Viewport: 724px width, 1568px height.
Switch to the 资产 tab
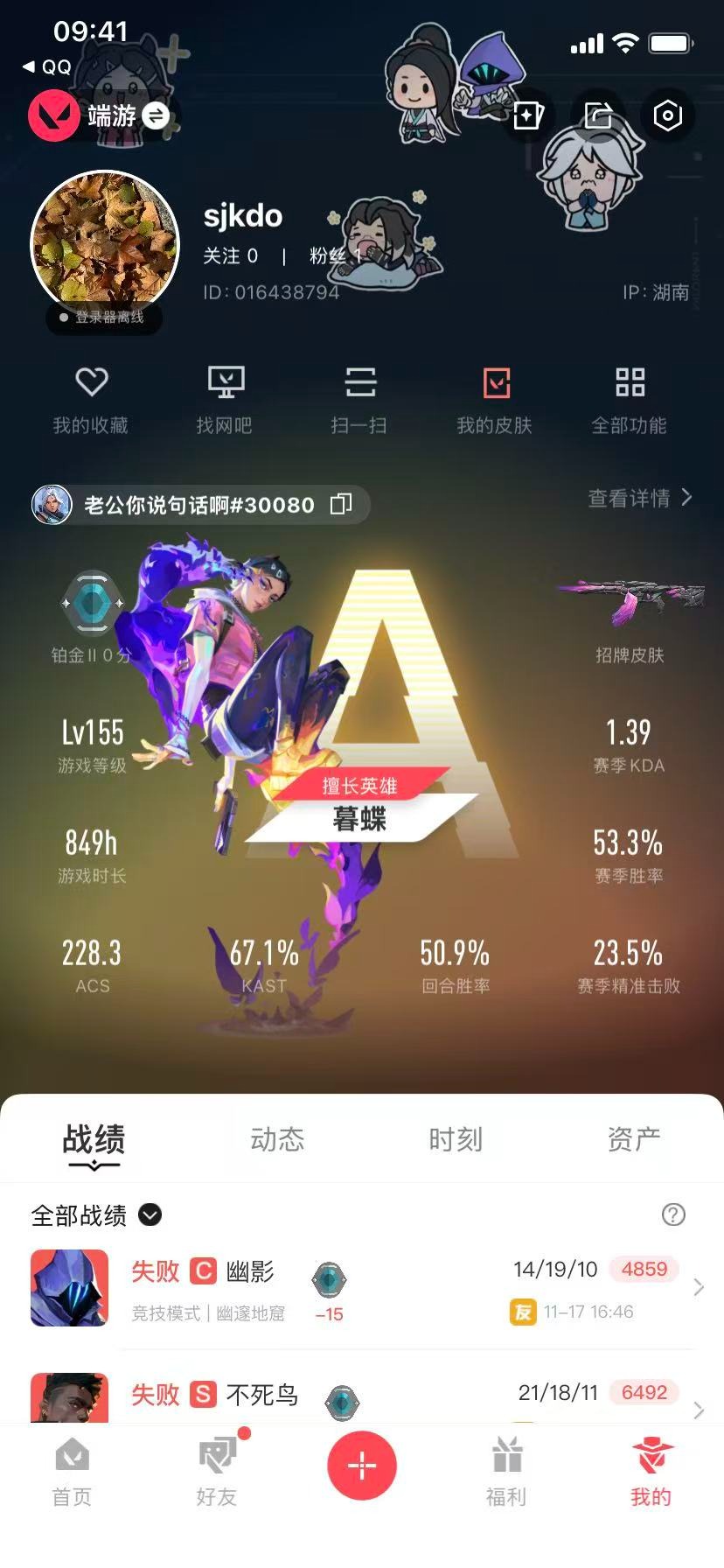633,1139
